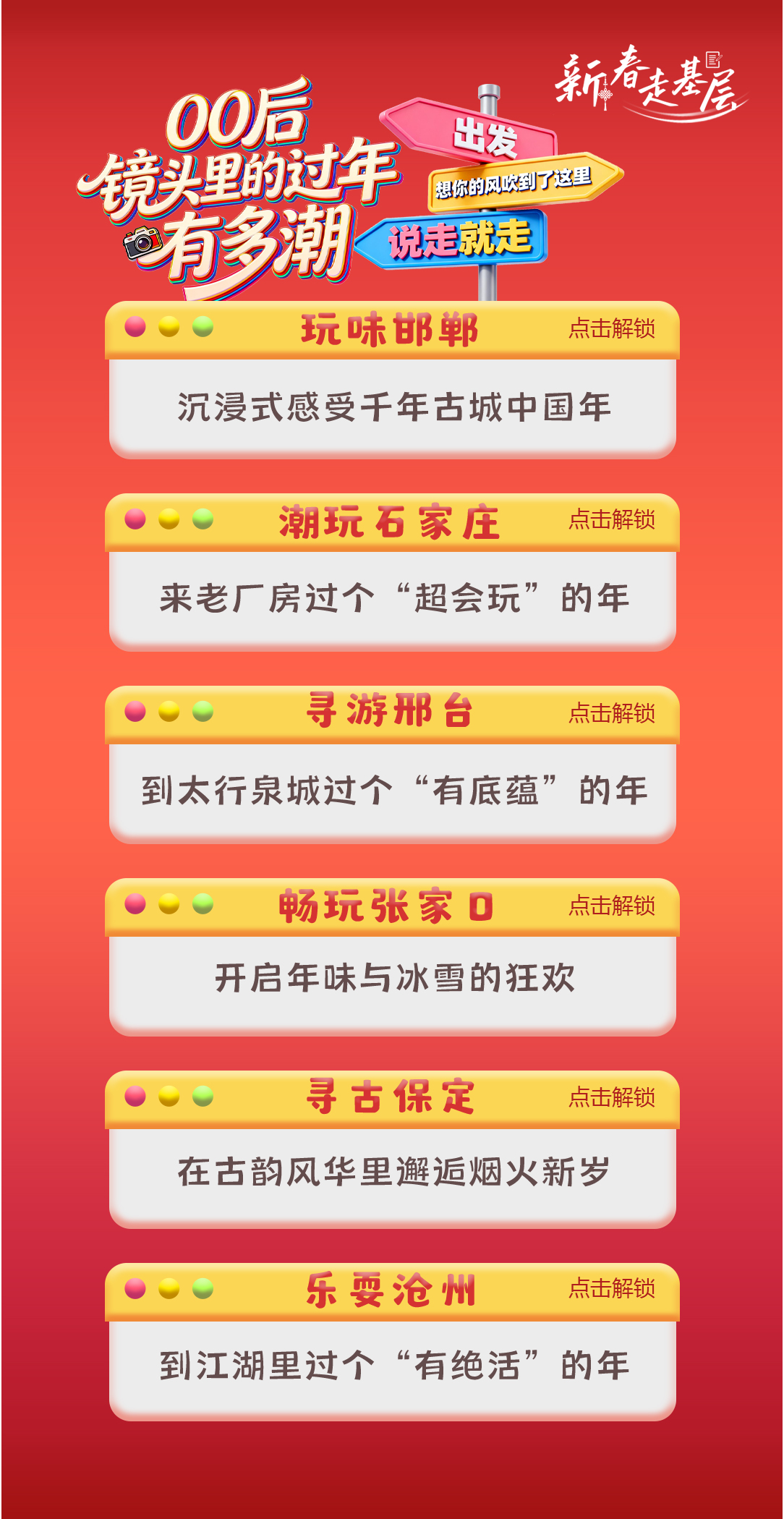Open the 寻游邢台 section

pos(611,714)
